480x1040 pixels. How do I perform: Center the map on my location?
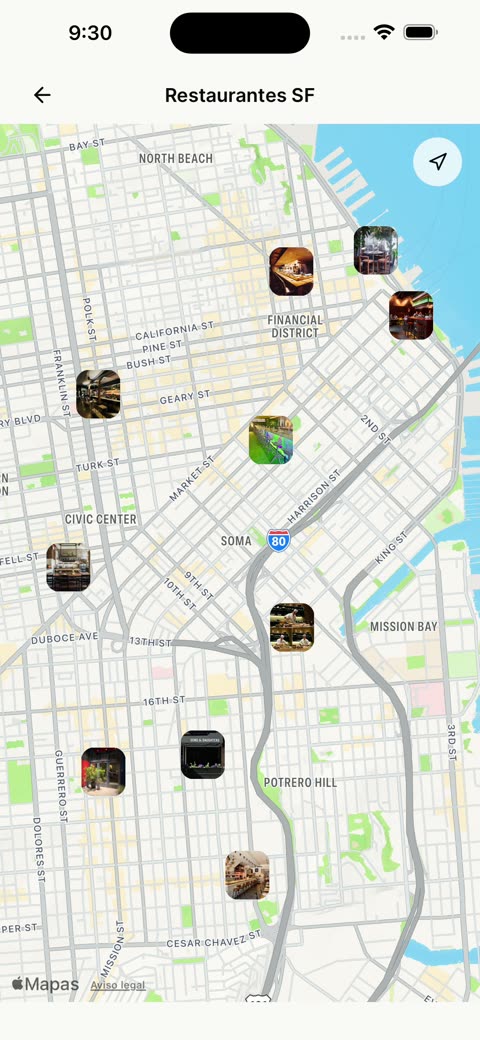[x=438, y=161]
